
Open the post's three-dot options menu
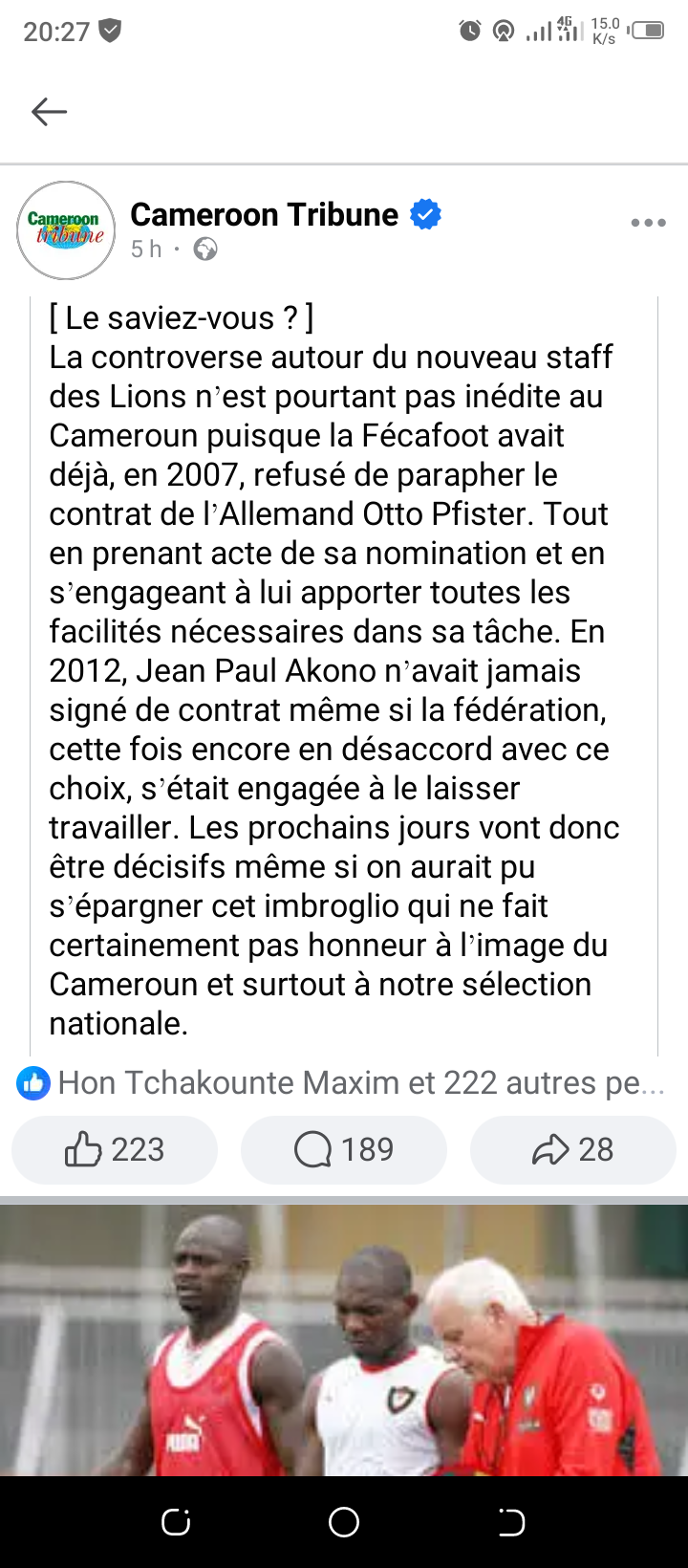pos(648,223)
